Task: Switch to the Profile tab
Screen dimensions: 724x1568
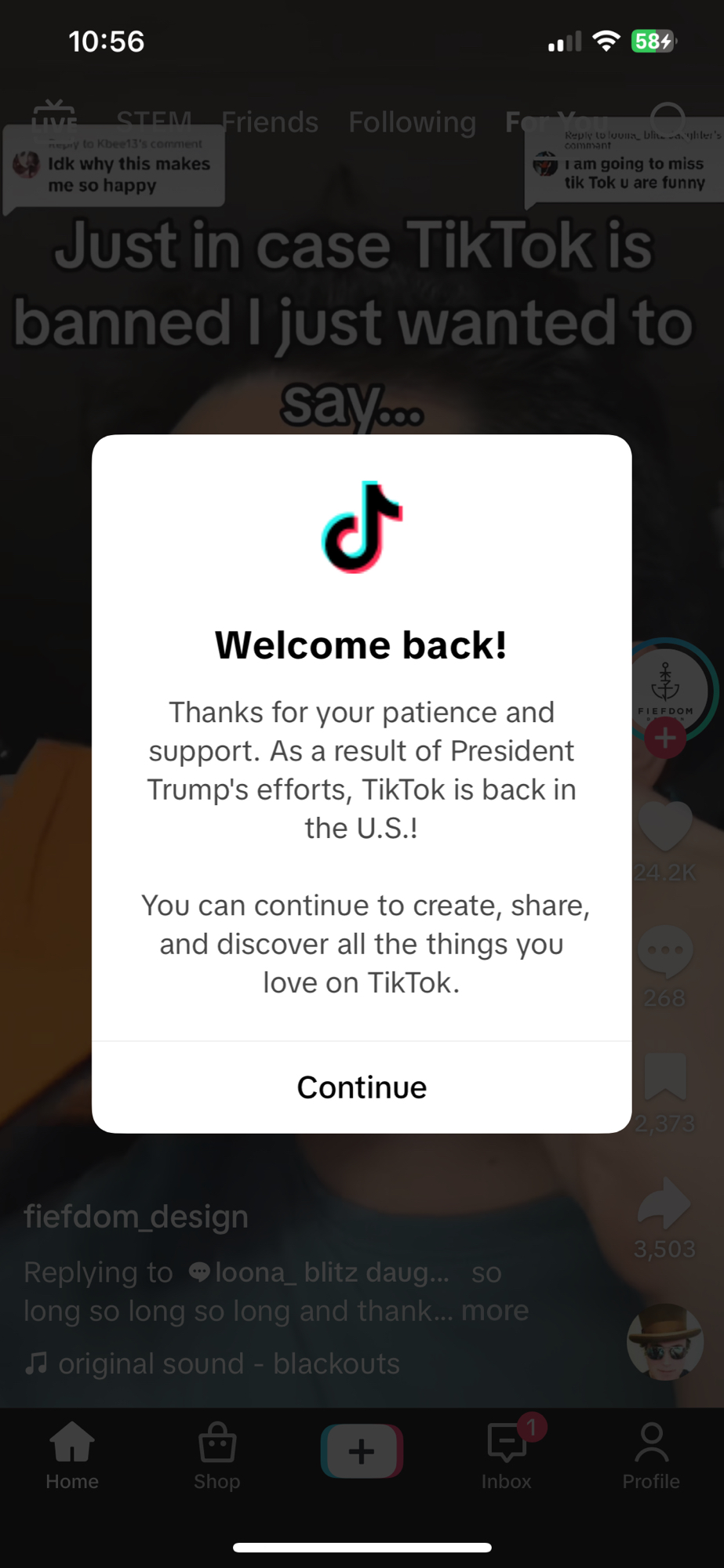Action: point(651,1456)
